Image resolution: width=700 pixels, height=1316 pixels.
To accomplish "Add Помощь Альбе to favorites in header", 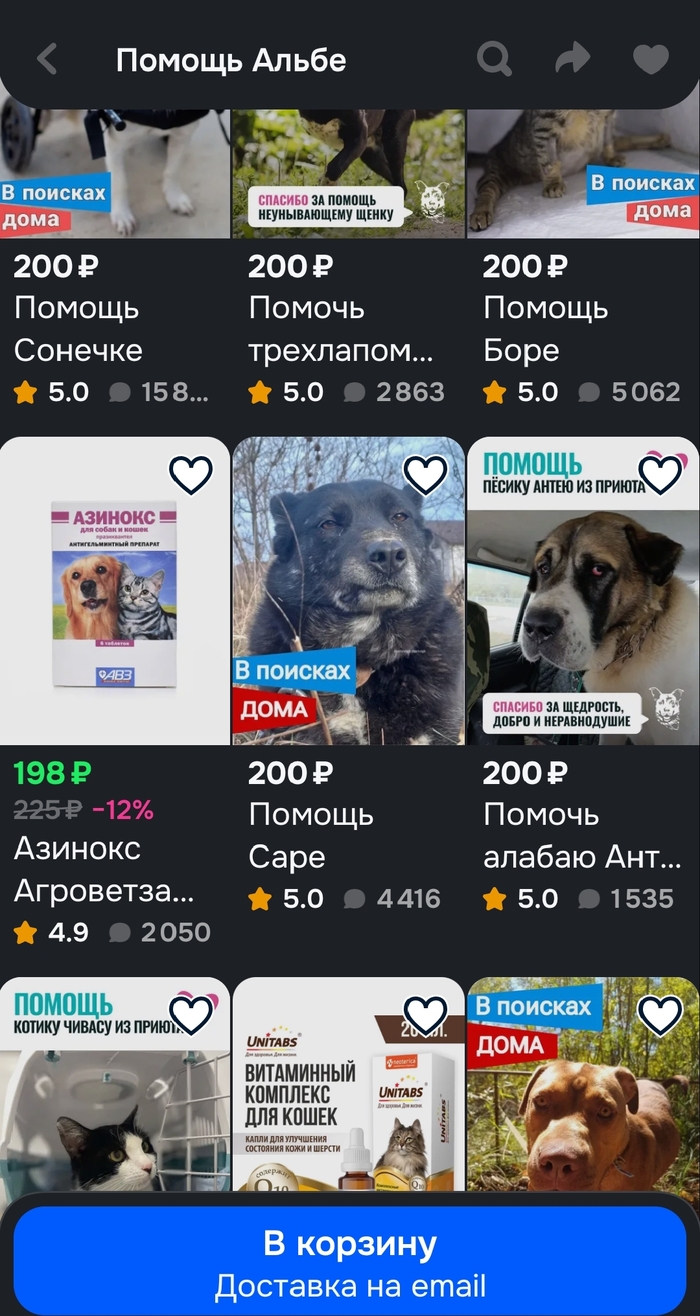I will 651,60.
